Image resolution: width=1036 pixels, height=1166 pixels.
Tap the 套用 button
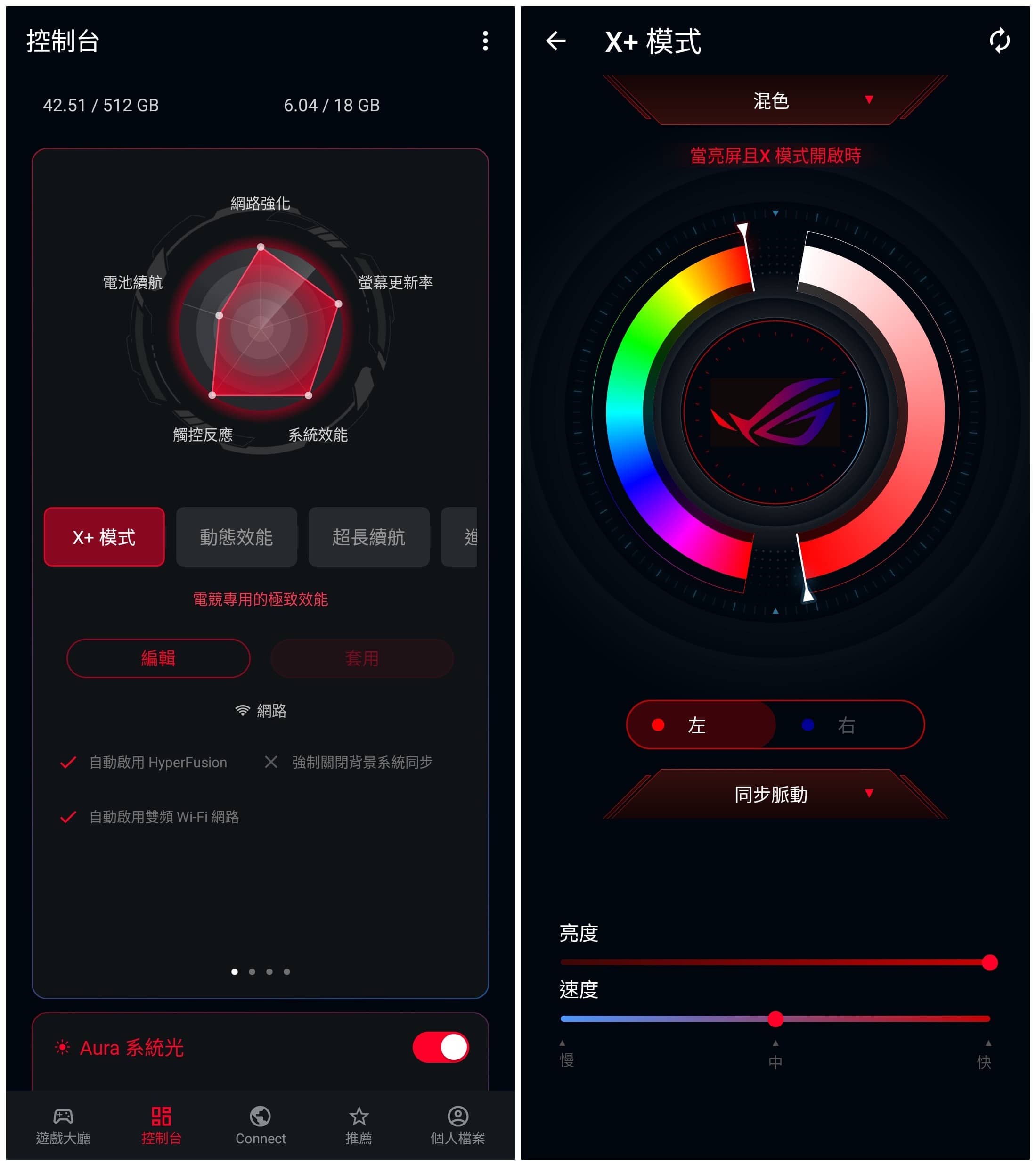[x=362, y=658]
